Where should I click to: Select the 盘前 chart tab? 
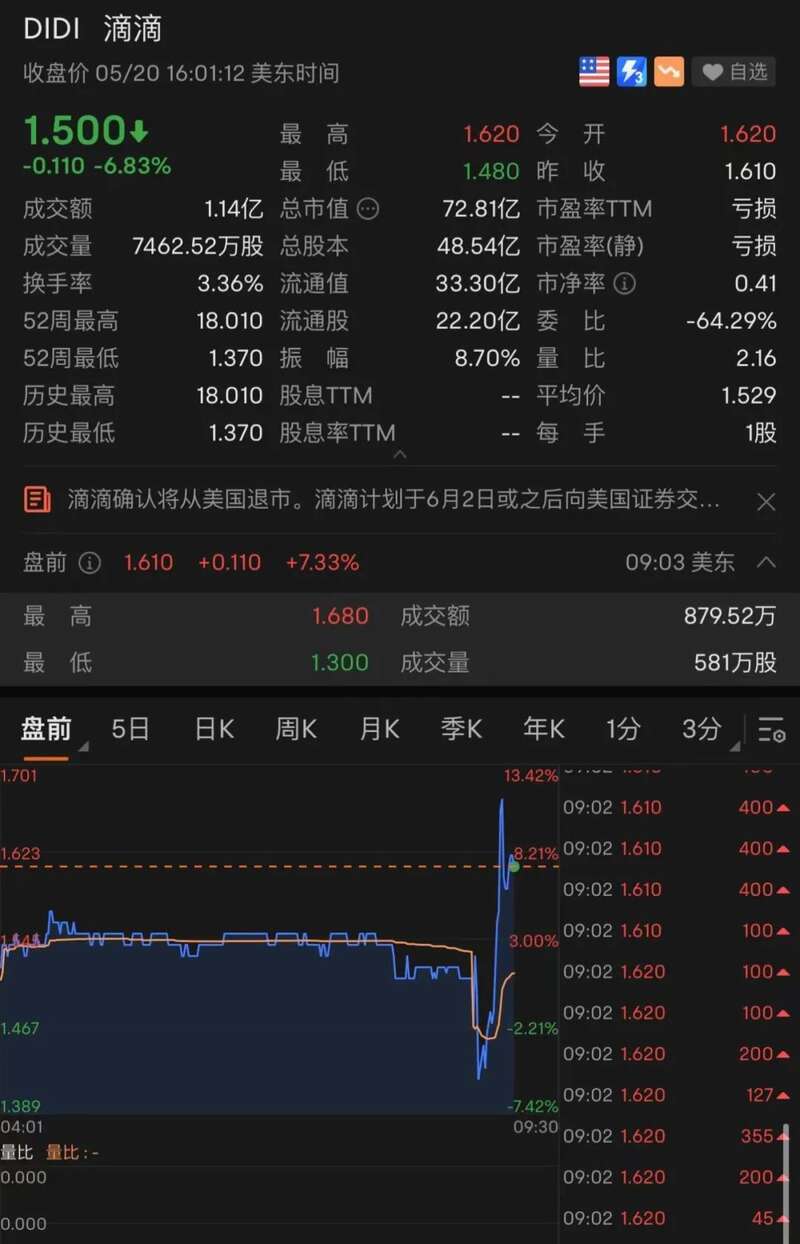point(46,729)
